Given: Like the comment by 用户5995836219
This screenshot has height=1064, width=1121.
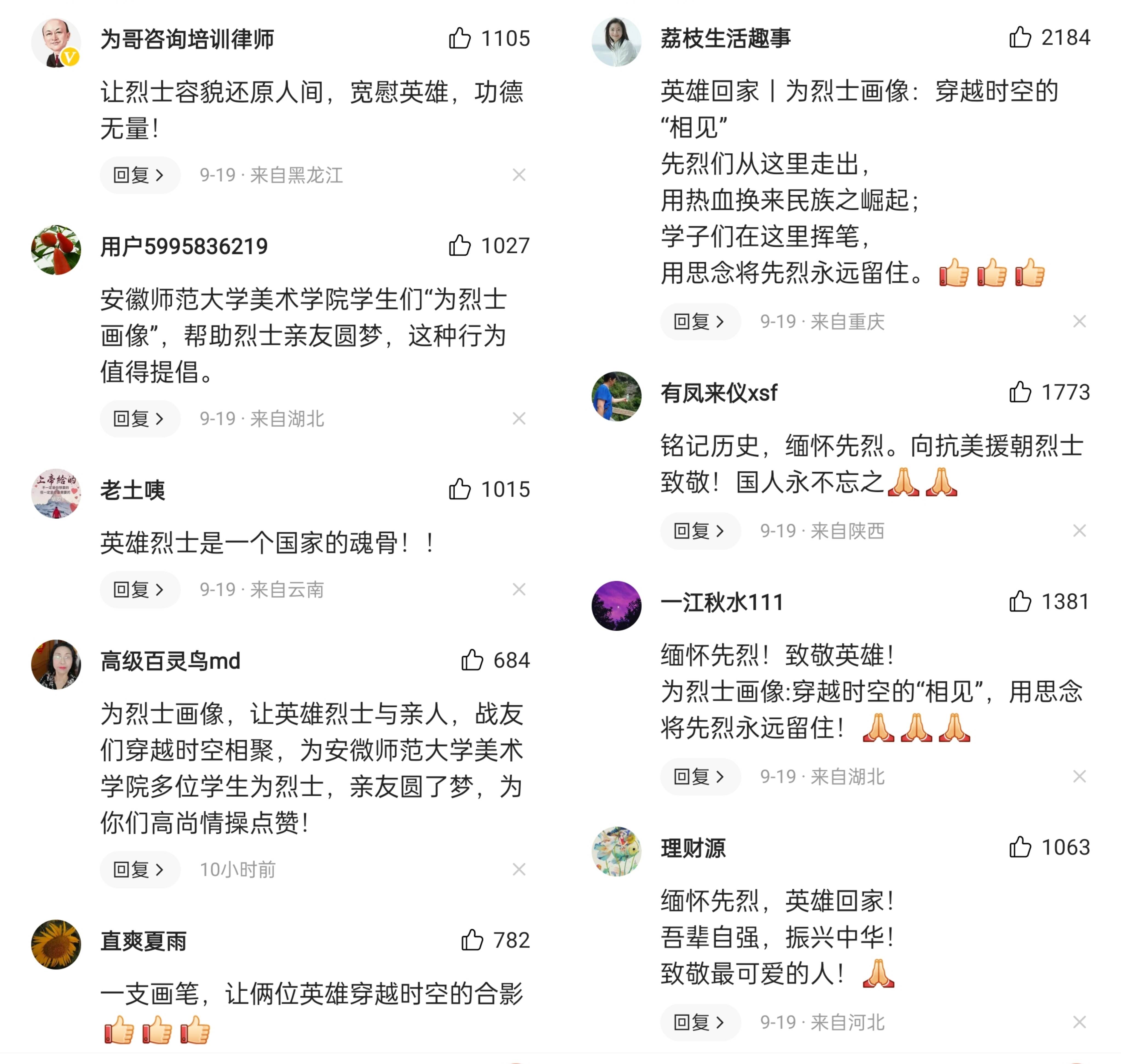Looking at the screenshot, I should pyautogui.click(x=460, y=246).
